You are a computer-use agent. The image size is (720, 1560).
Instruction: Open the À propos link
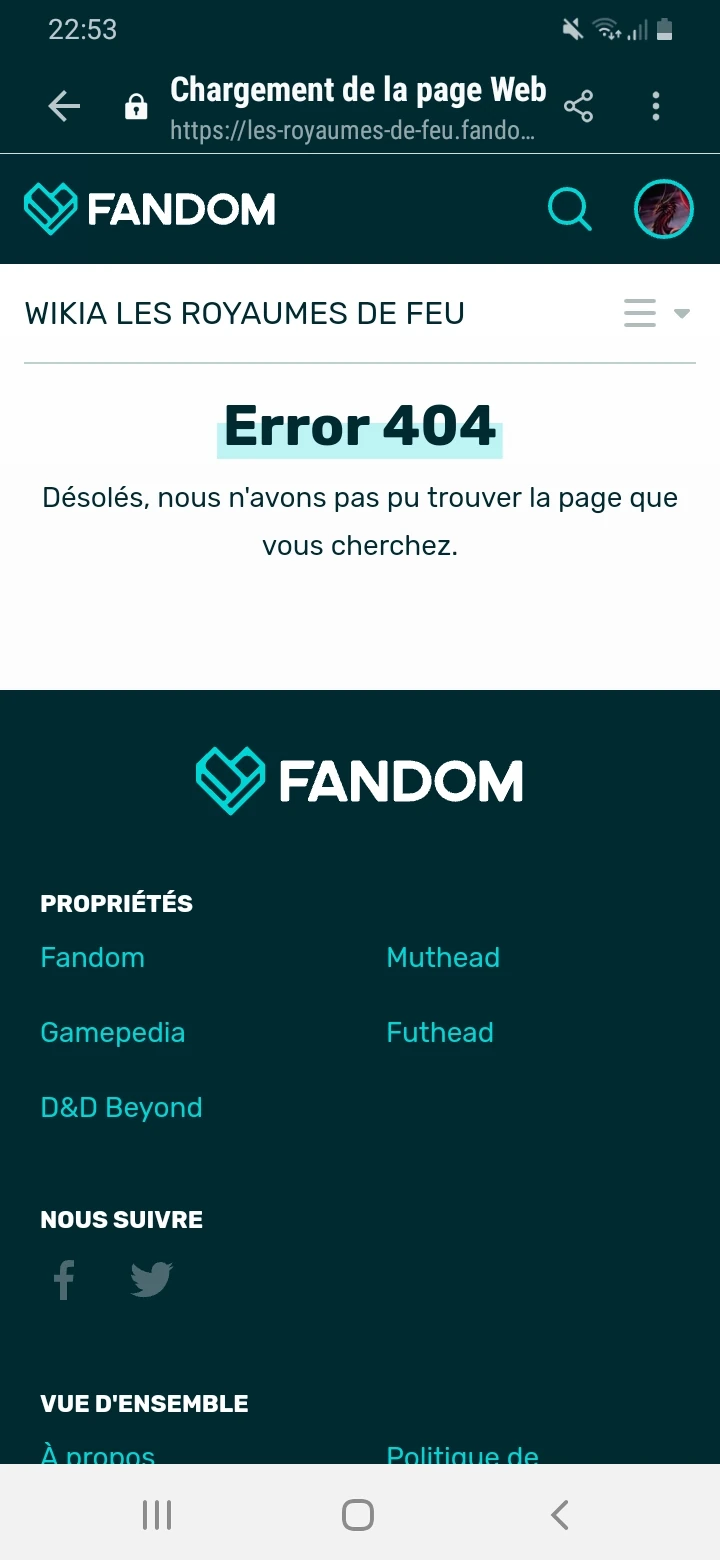(x=97, y=1455)
